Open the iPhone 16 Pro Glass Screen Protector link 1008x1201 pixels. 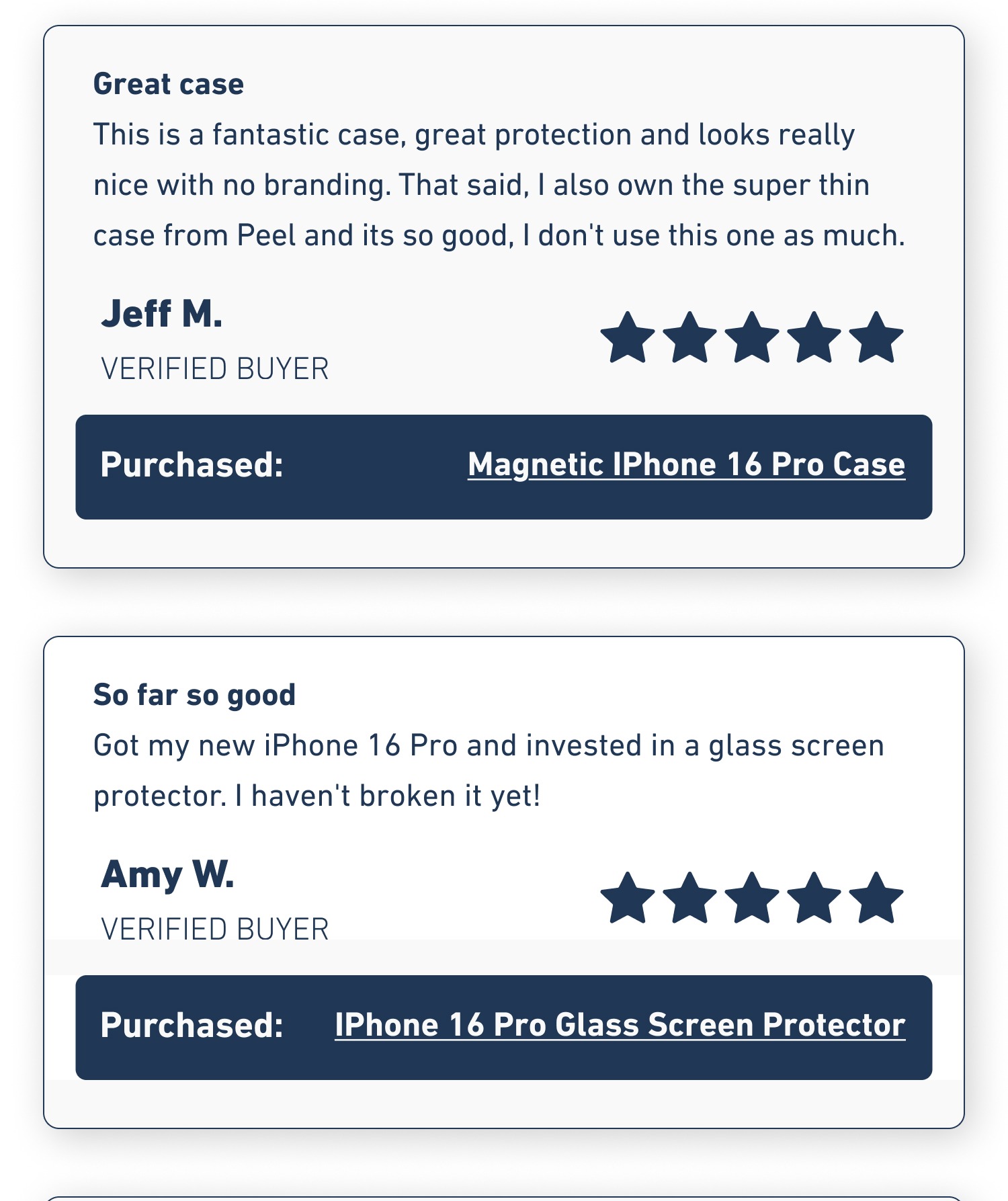click(x=620, y=1026)
